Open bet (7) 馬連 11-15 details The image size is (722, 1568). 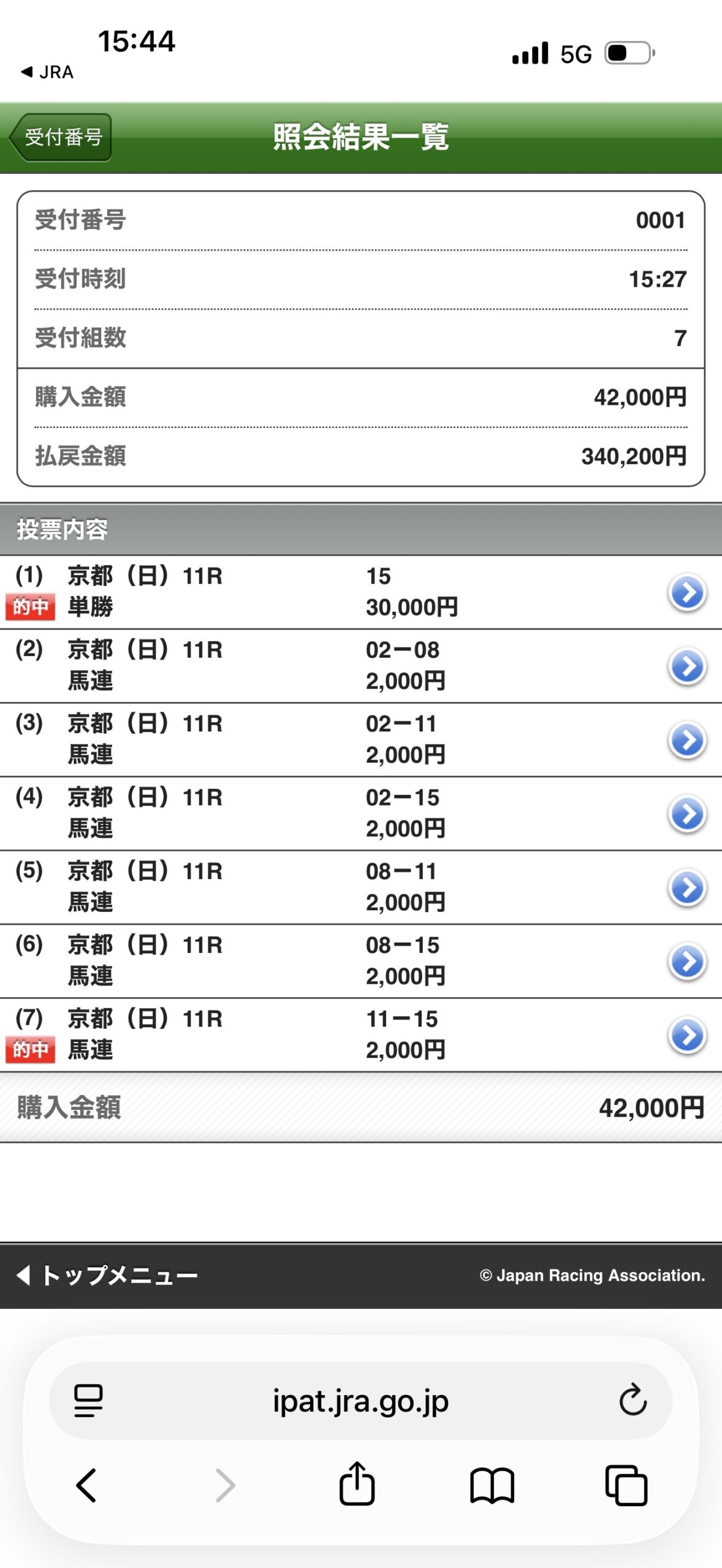click(x=687, y=1035)
